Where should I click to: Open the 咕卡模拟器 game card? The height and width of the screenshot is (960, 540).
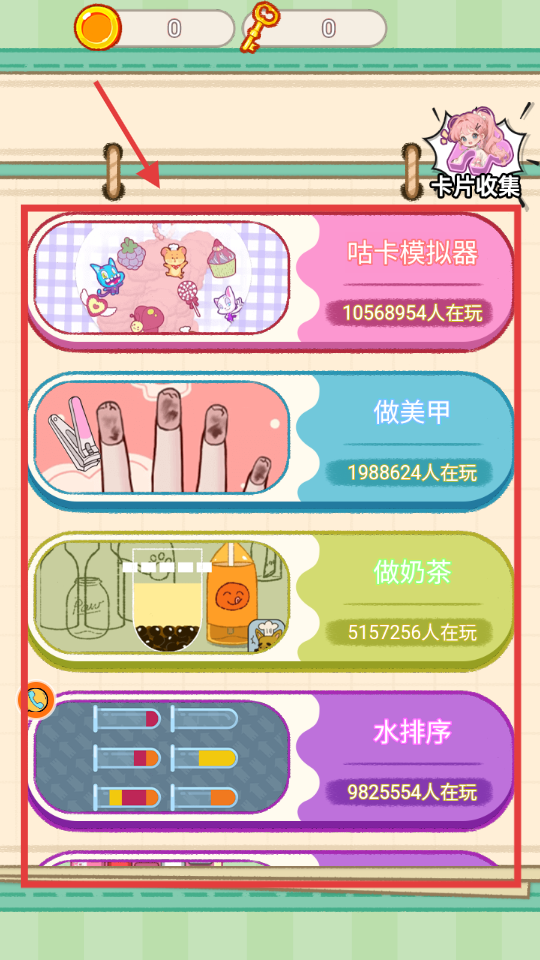point(271,281)
